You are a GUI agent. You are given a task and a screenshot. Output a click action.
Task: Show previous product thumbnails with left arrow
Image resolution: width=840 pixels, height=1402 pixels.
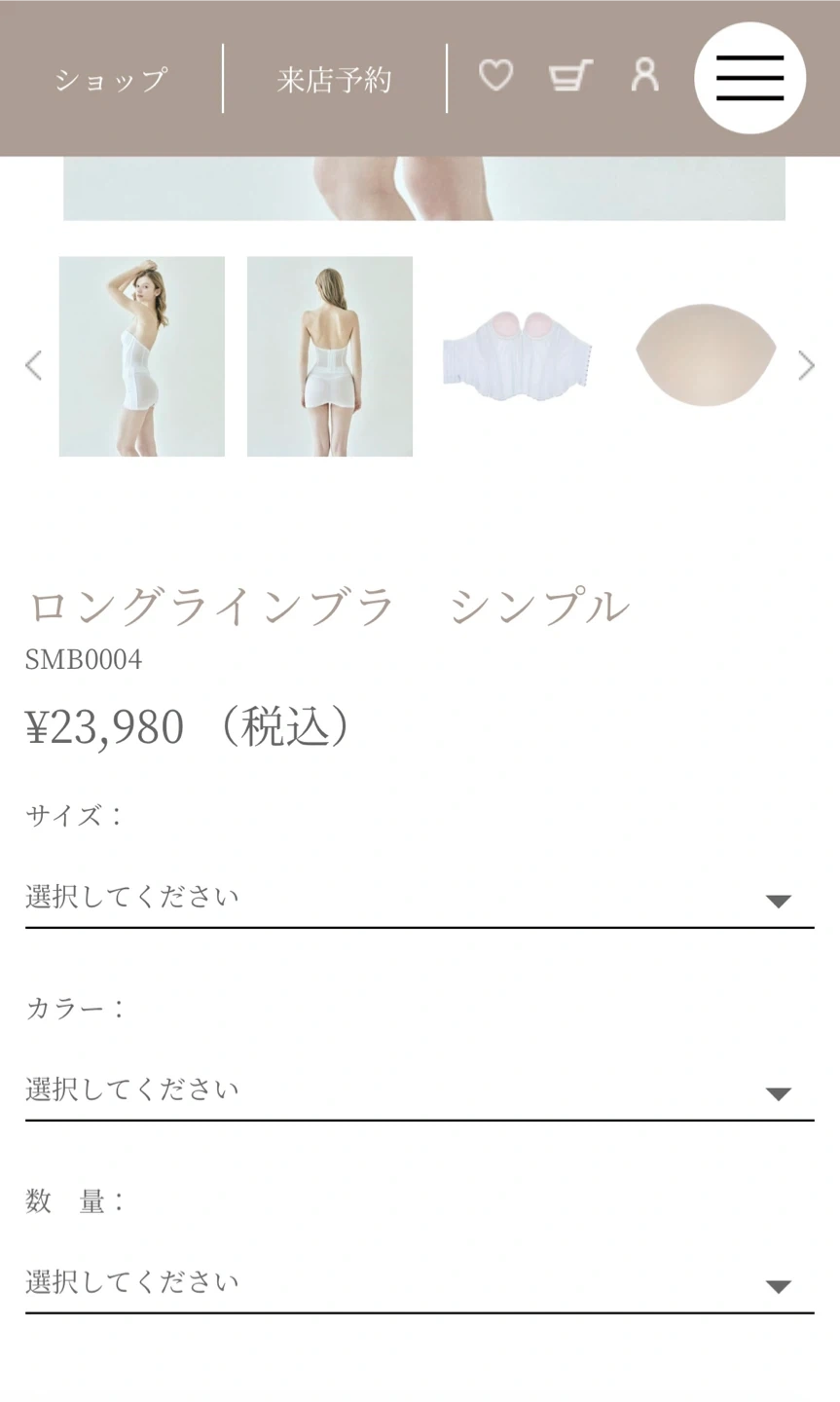(x=33, y=365)
